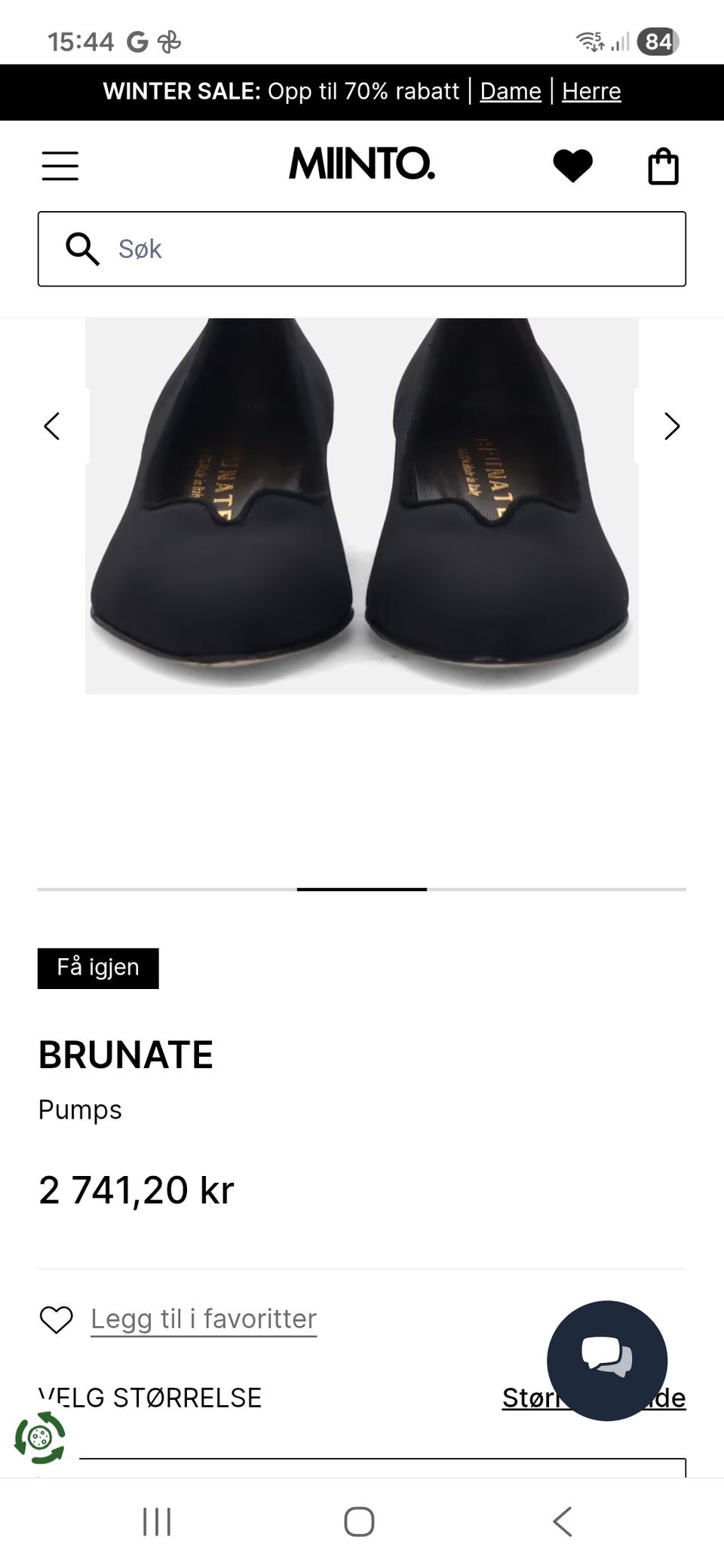Open the cookie settings badge
This screenshot has height=1568, width=724.
[x=40, y=1438]
